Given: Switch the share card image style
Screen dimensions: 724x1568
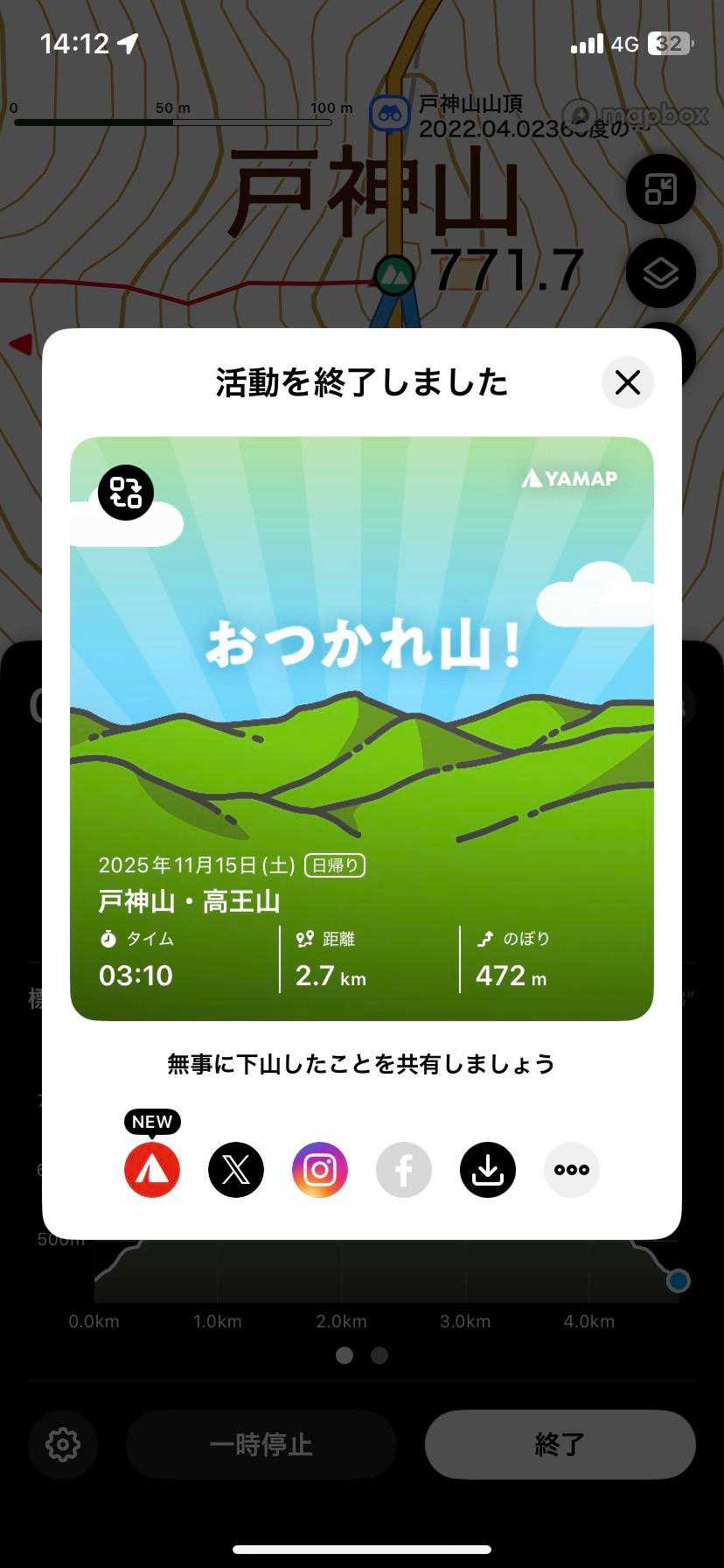Looking at the screenshot, I should 126,493.
